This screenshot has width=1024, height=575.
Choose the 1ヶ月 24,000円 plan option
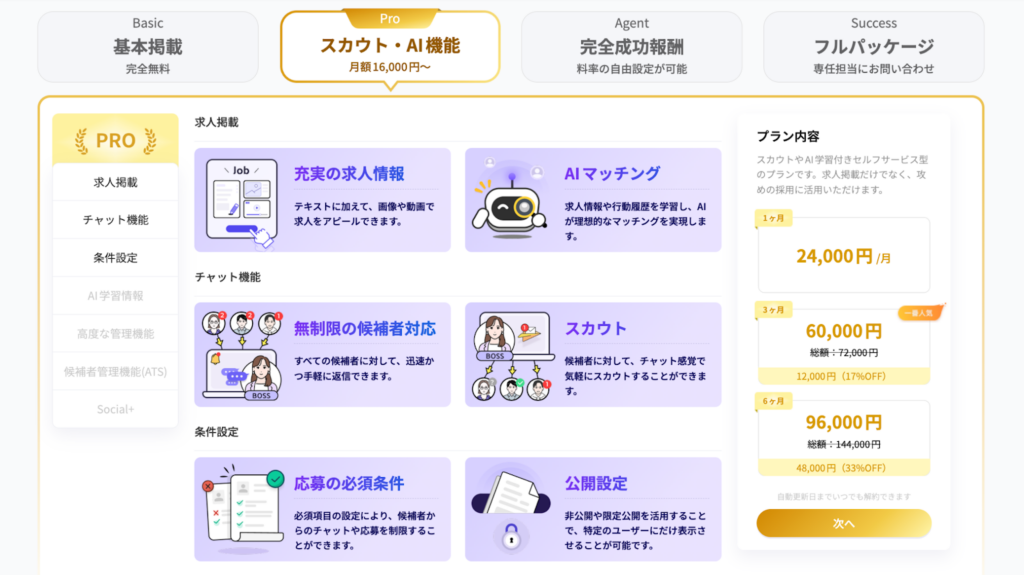(843, 256)
